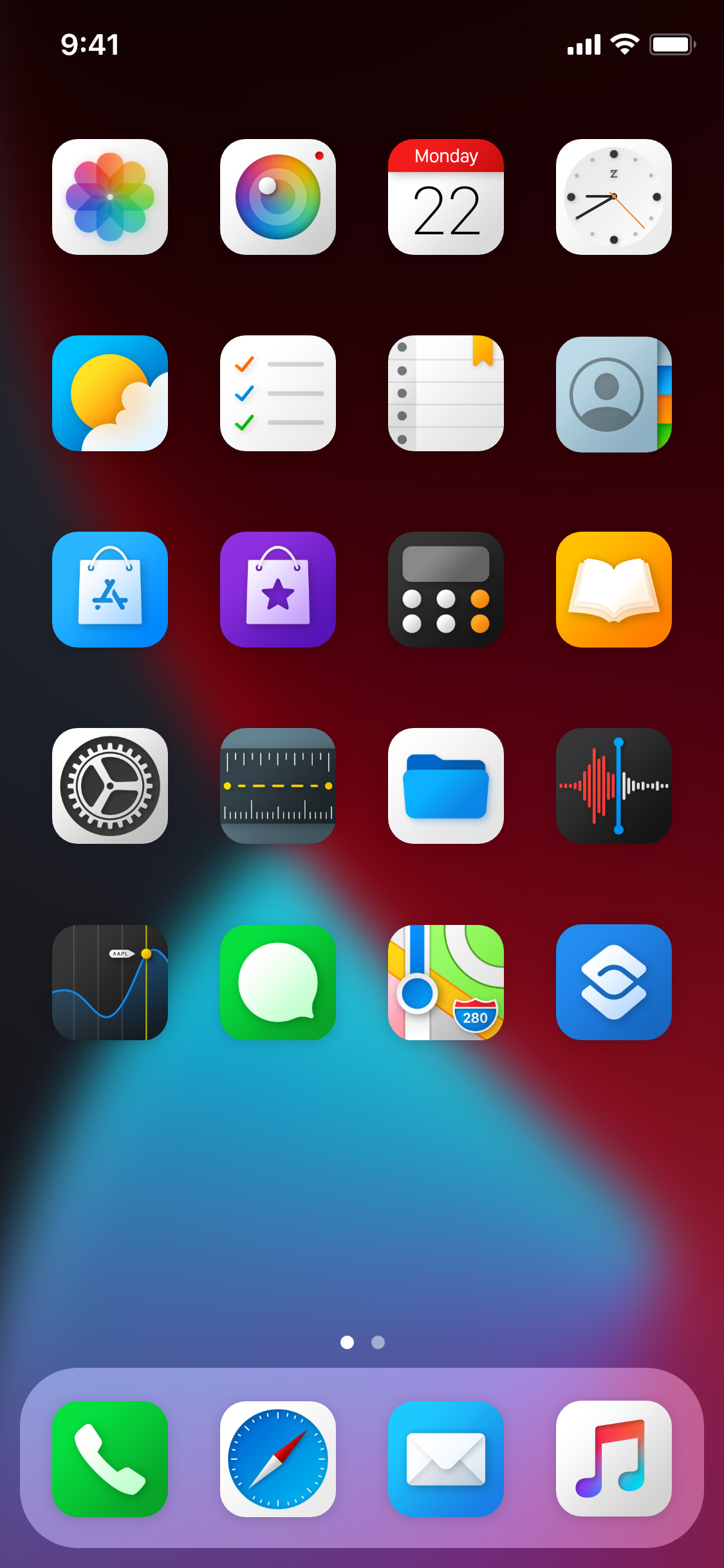Open the Contacts app
The width and height of the screenshot is (724, 1568).
pos(614,393)
